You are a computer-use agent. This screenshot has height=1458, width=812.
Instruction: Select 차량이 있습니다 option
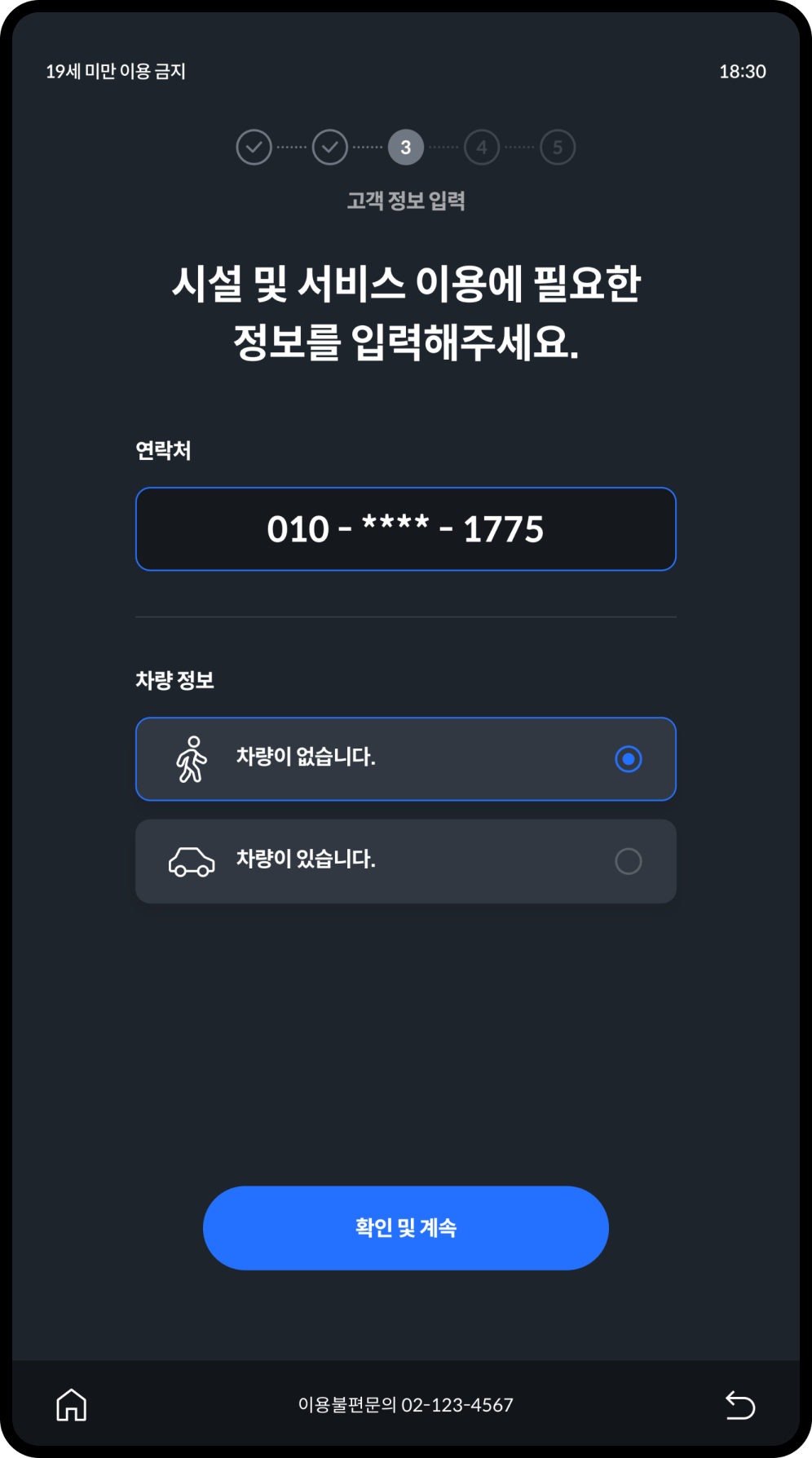(x=405, y=861)
